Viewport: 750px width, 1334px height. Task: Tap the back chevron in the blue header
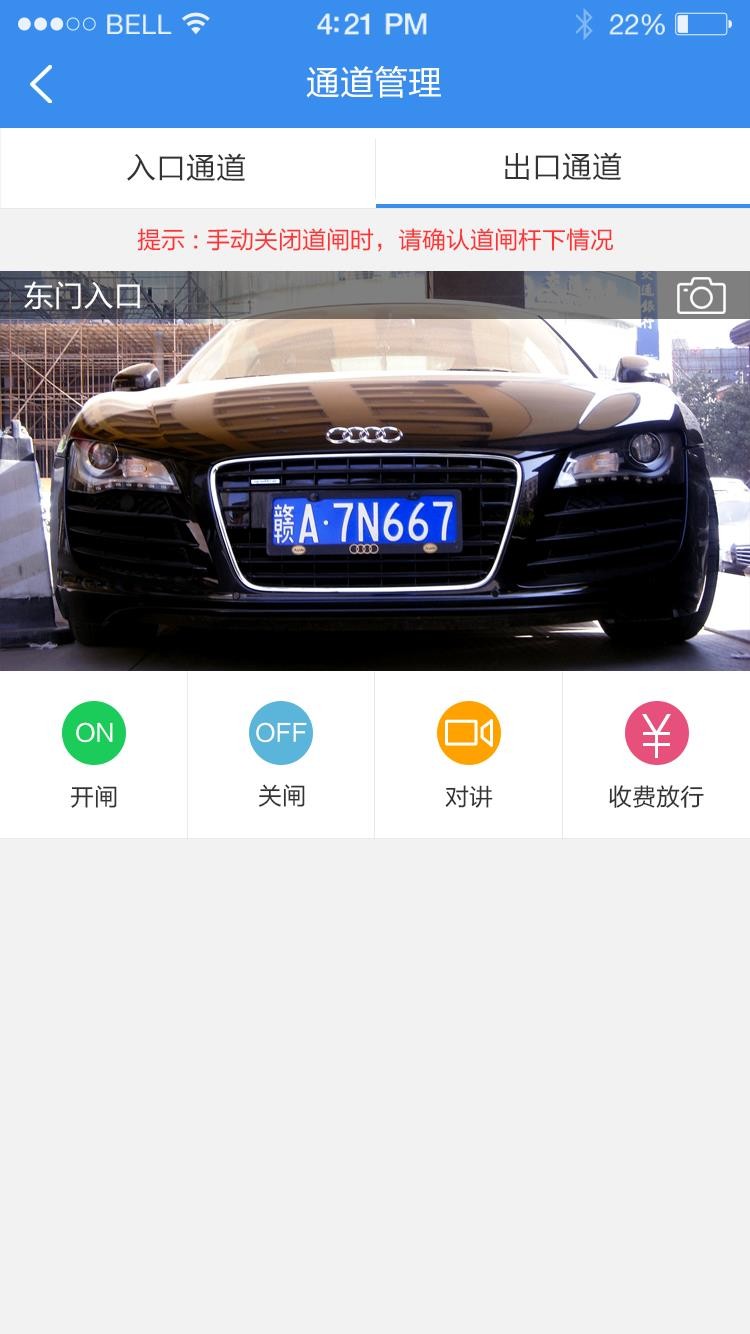tap(40, 84)
